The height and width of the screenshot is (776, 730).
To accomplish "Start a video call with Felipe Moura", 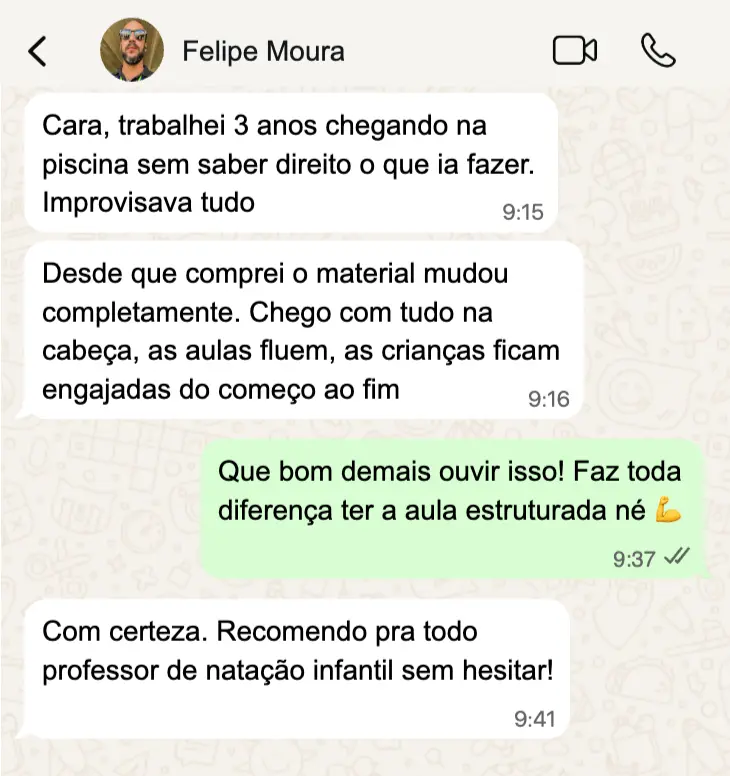I will tap(574, 48).
